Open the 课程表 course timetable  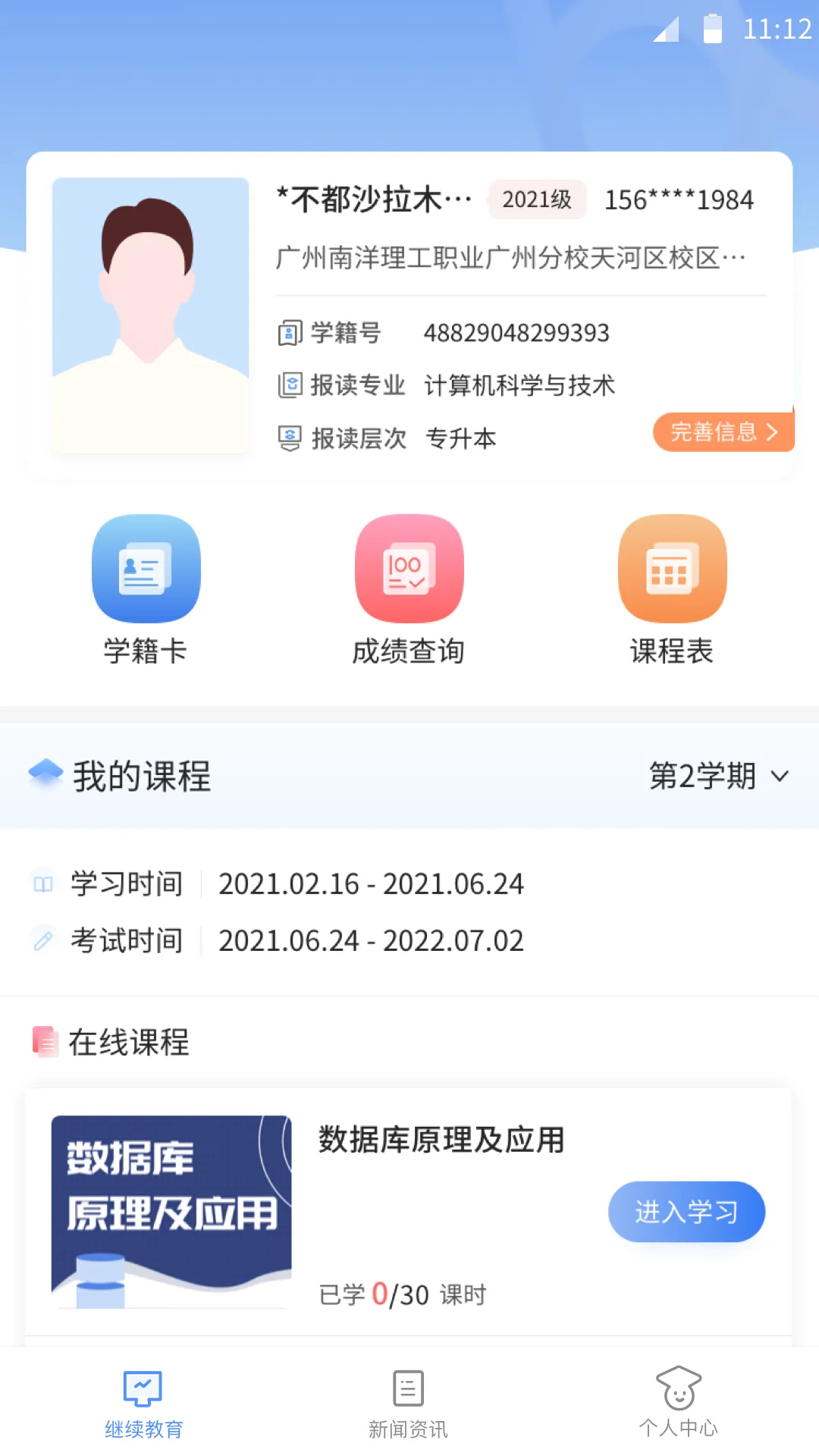tap(672, 567)
